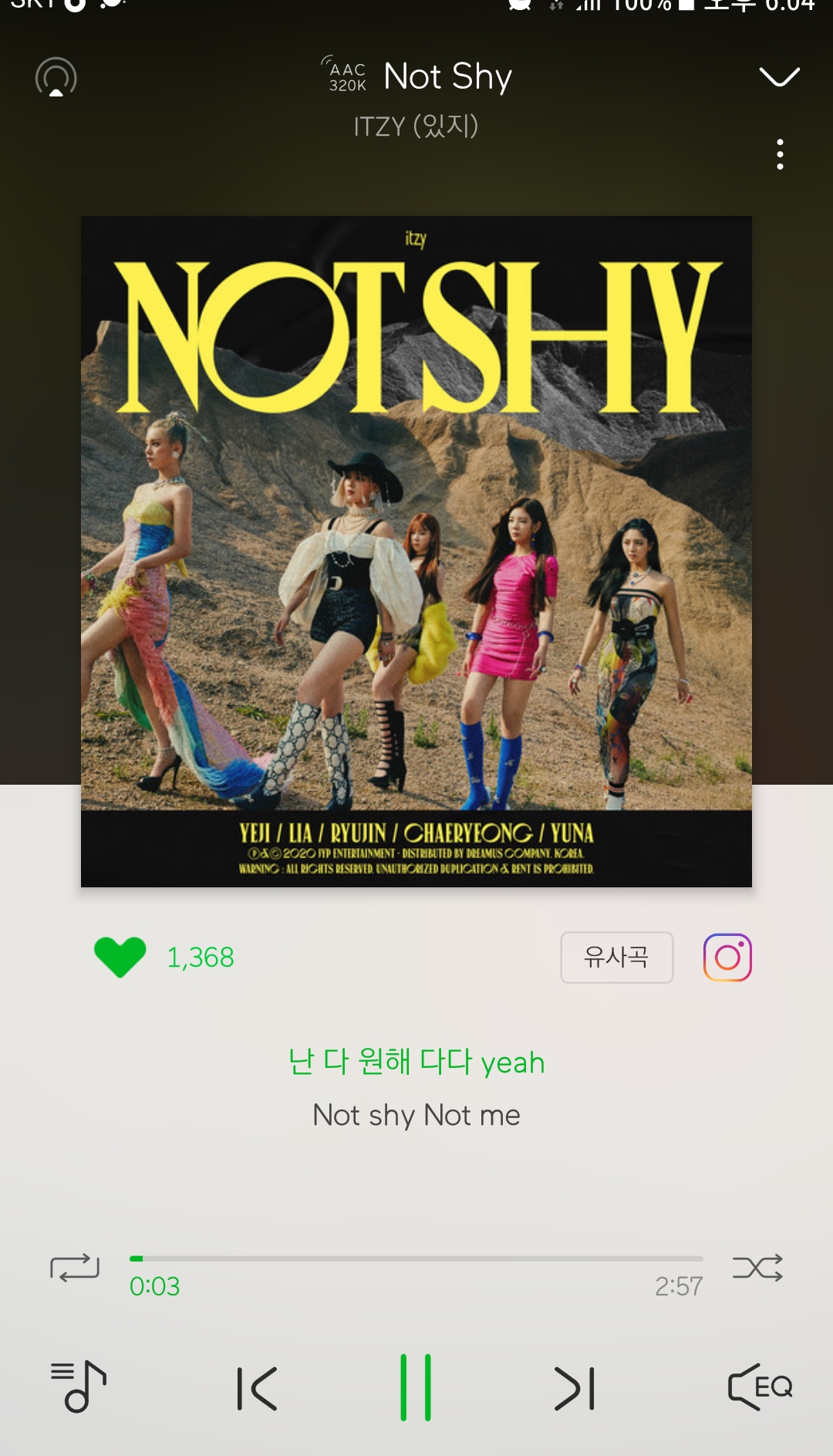Toggle repeat mode

tap(75, 1267)
